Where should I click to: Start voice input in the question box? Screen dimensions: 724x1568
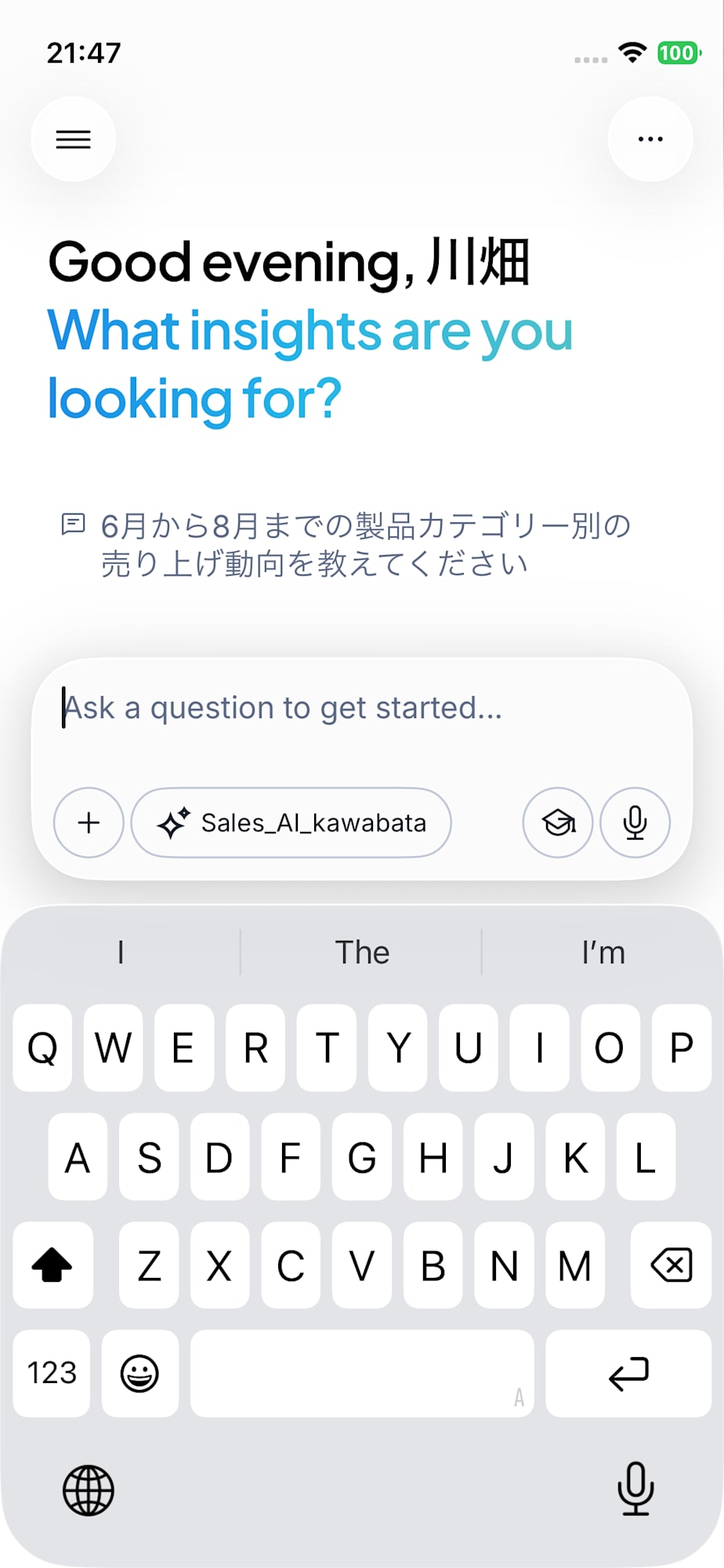pos(635,822)
